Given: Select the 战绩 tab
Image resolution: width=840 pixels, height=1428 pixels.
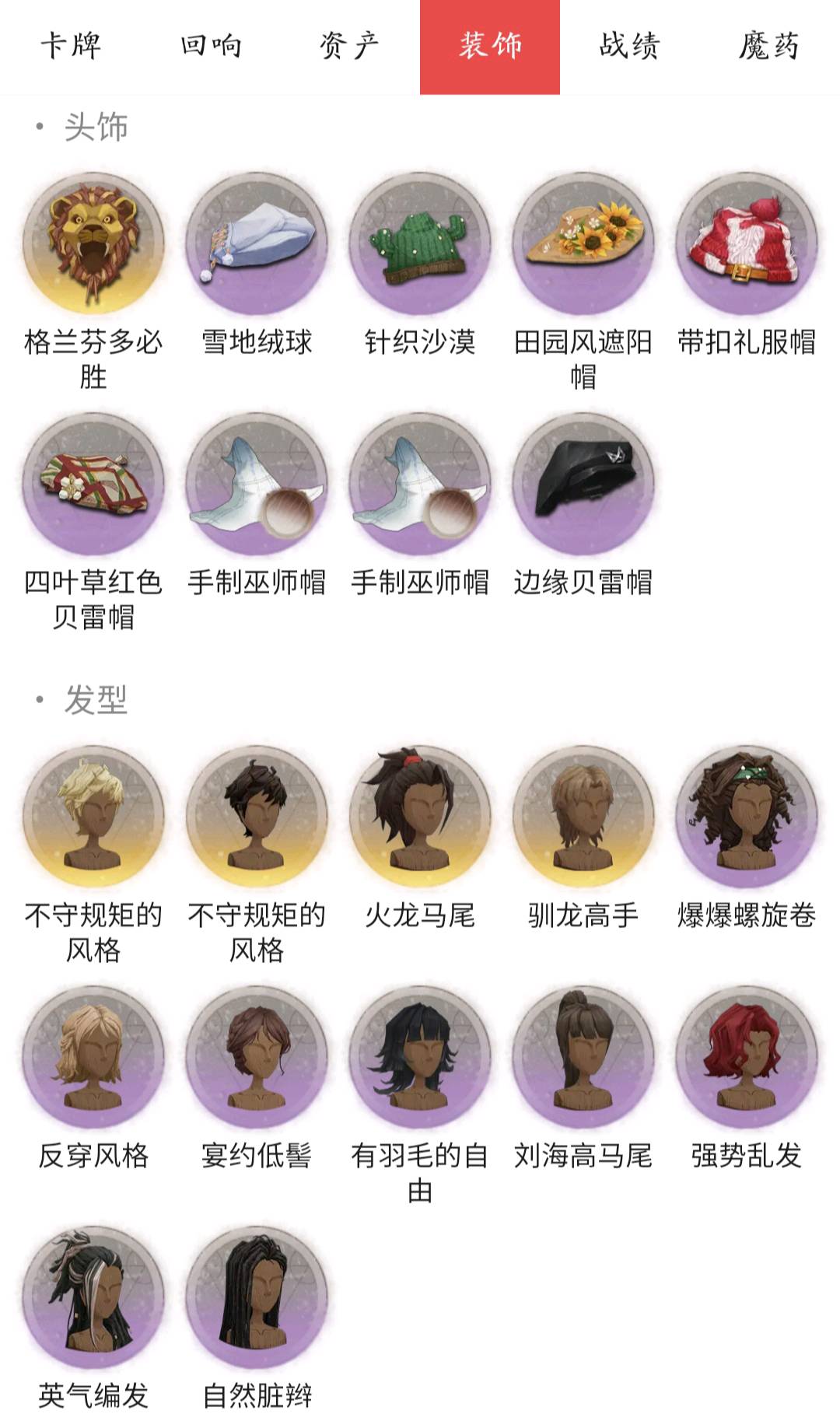Looking at the screenshot, I should click(x=630, y=47).
